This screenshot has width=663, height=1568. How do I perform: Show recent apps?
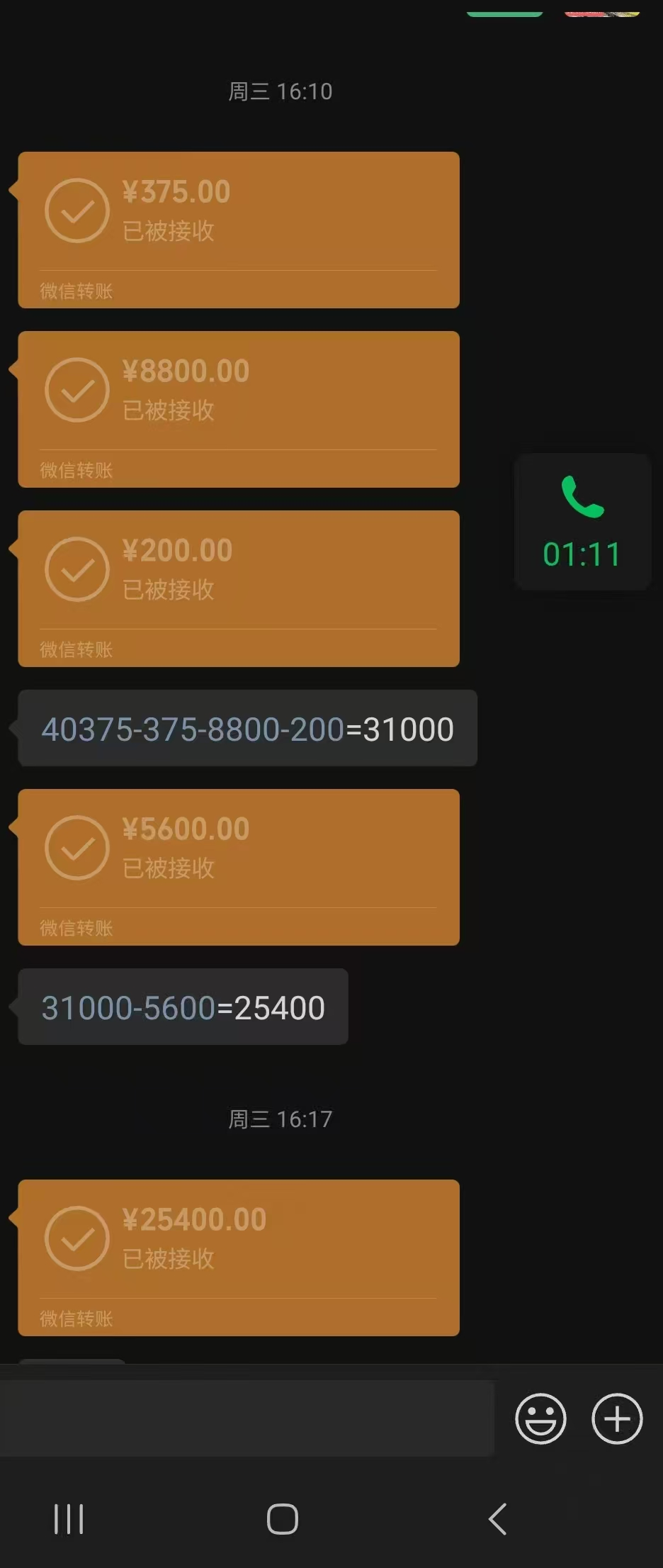coord(69,1519)
